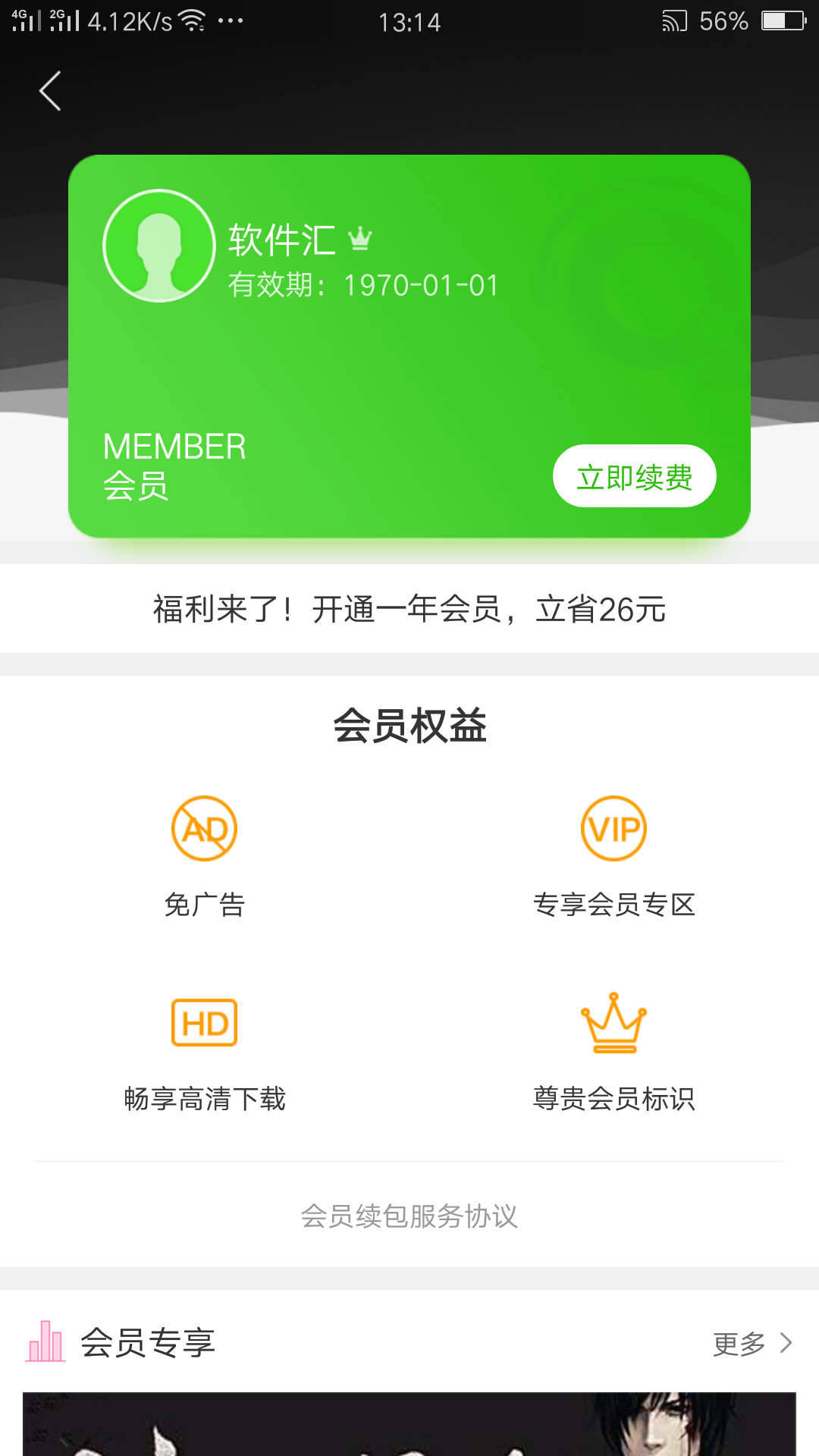Open the 会员续包服务协议 agreement link

click(409, 1216)
